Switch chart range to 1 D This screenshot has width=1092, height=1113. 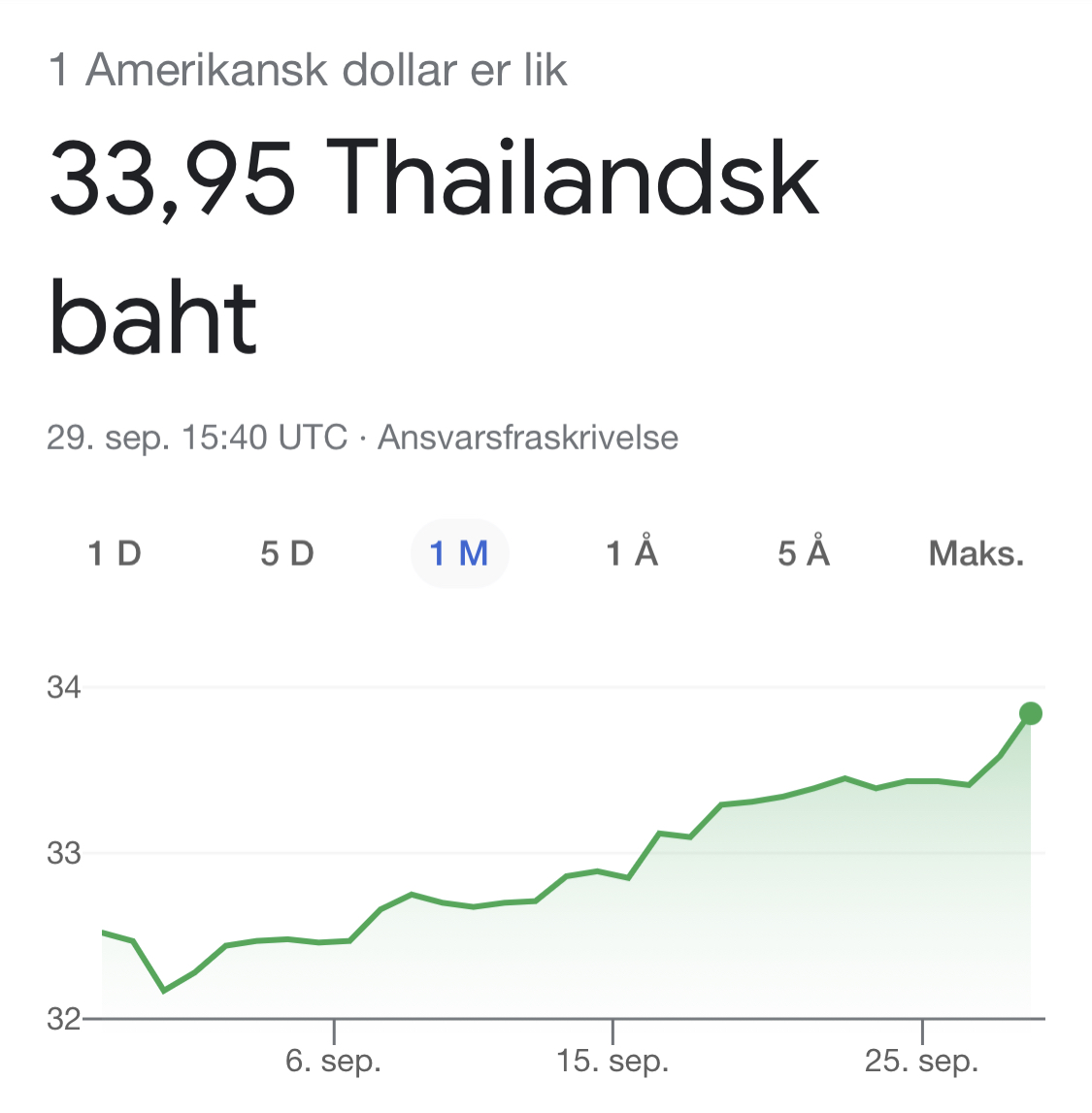coord(115,554)
